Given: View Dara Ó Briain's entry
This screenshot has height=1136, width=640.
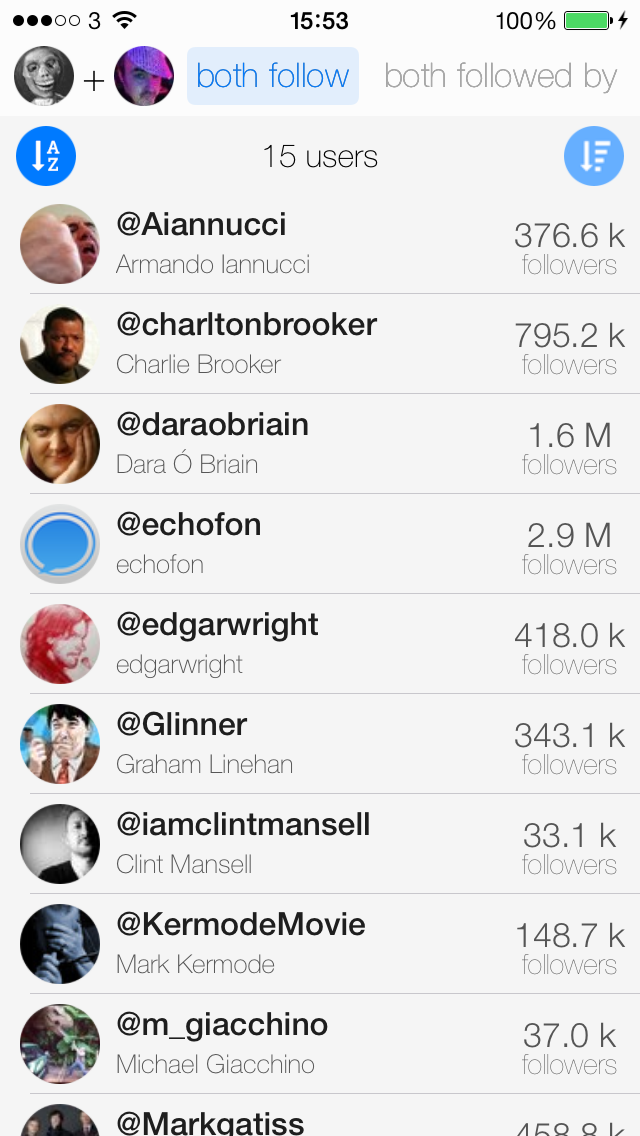Looking at the screenshot, I should pyautogui.click(x=320, y=444).
